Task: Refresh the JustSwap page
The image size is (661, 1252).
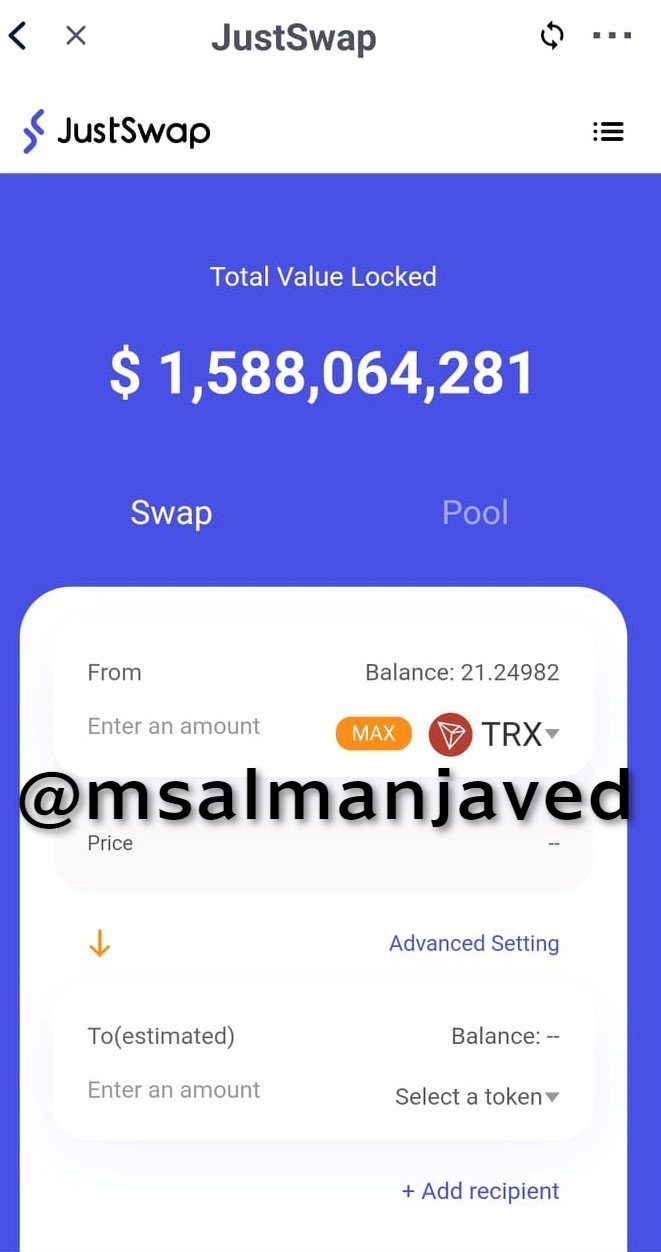Action: pyautogui.click(x=552, y=36)
